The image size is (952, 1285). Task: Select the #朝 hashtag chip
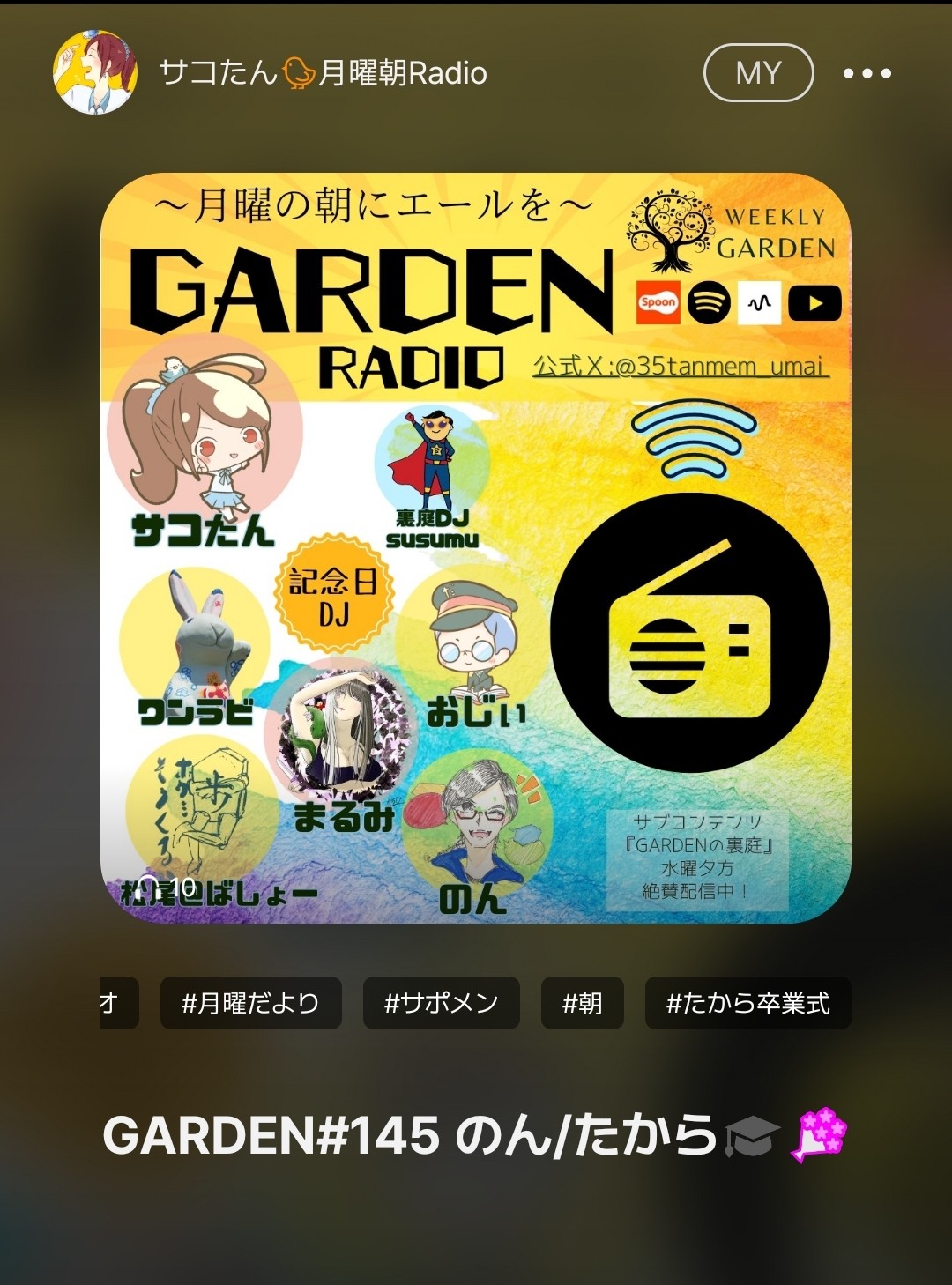[582, 1003]
